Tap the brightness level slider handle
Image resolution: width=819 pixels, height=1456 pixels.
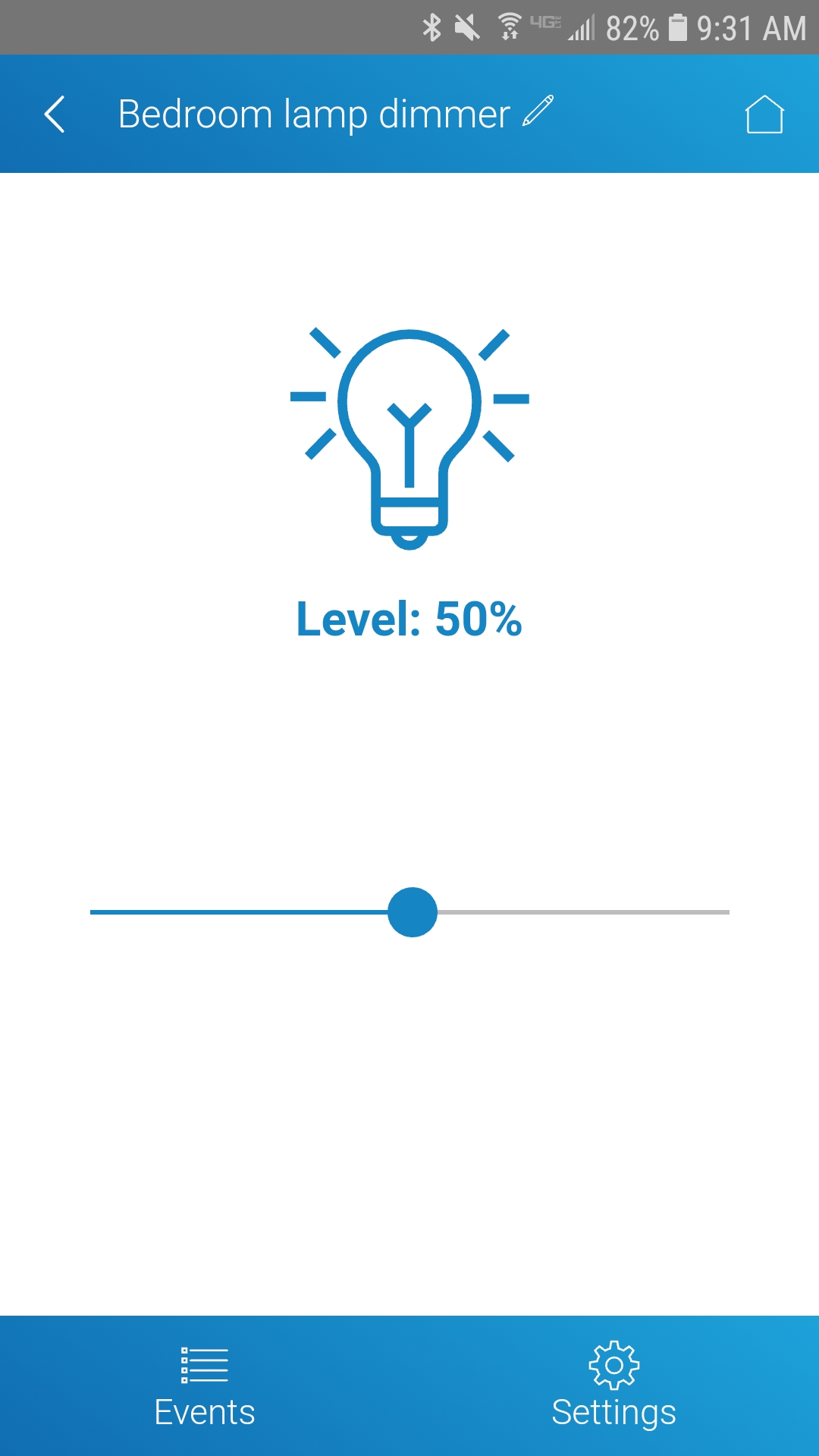(x=413, y=912)
